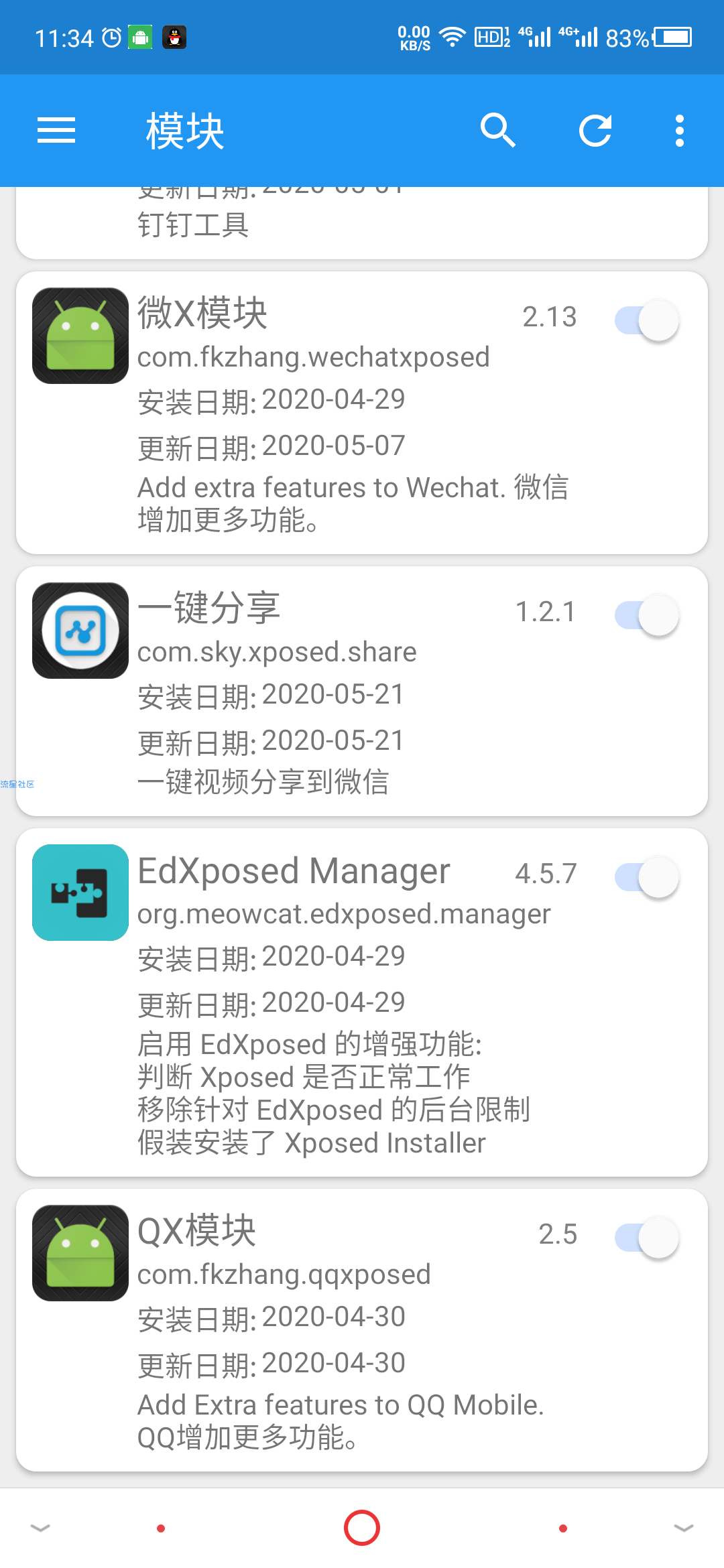Viewport: 724px width, 1568px height.
Task: Open the navigation drawer menu
Action: click(56, 130)
